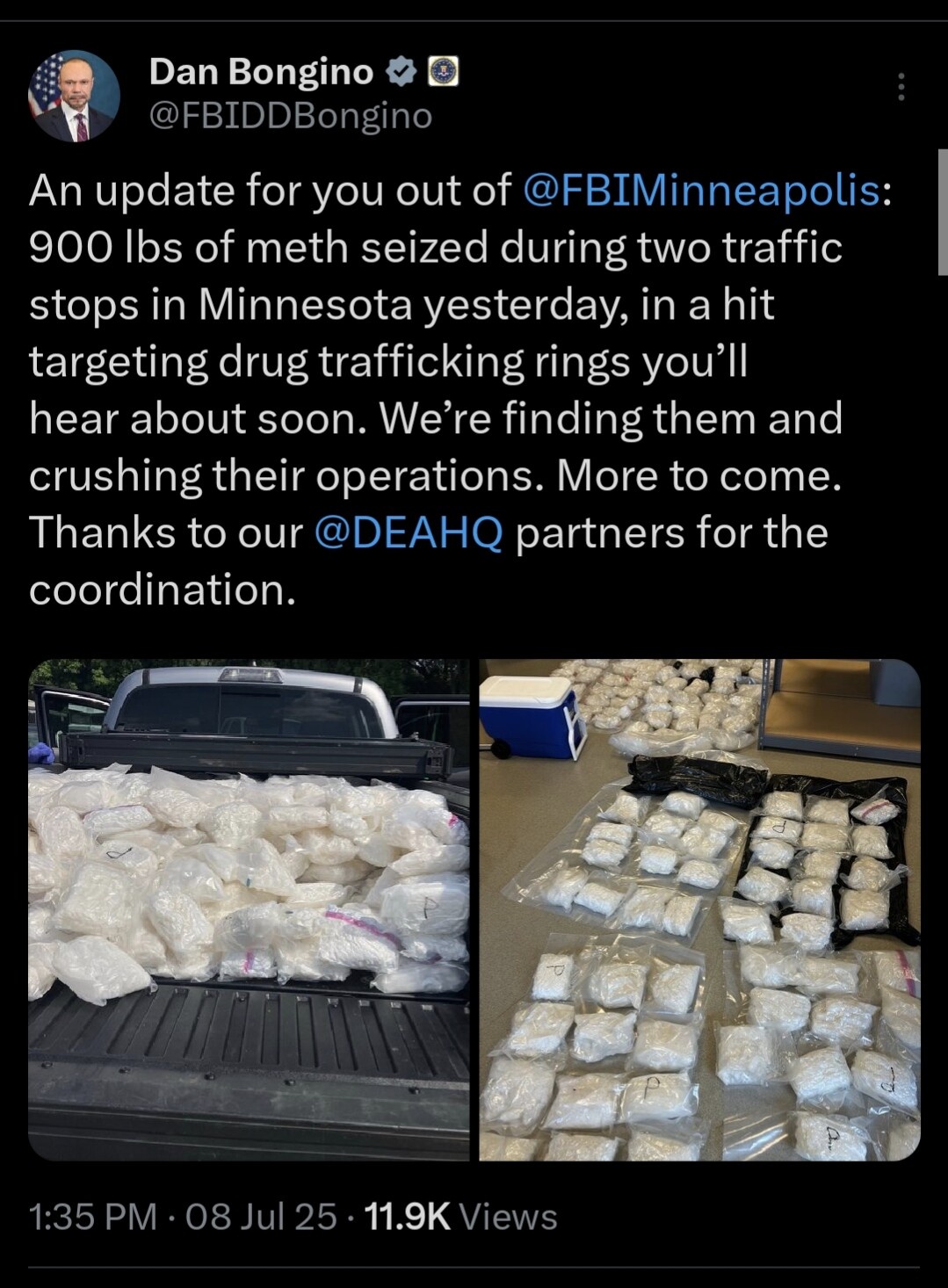This screenshot has height=1288, width=948.
Task: Open the @DEAHQ mention link
Action: [409, 532]
